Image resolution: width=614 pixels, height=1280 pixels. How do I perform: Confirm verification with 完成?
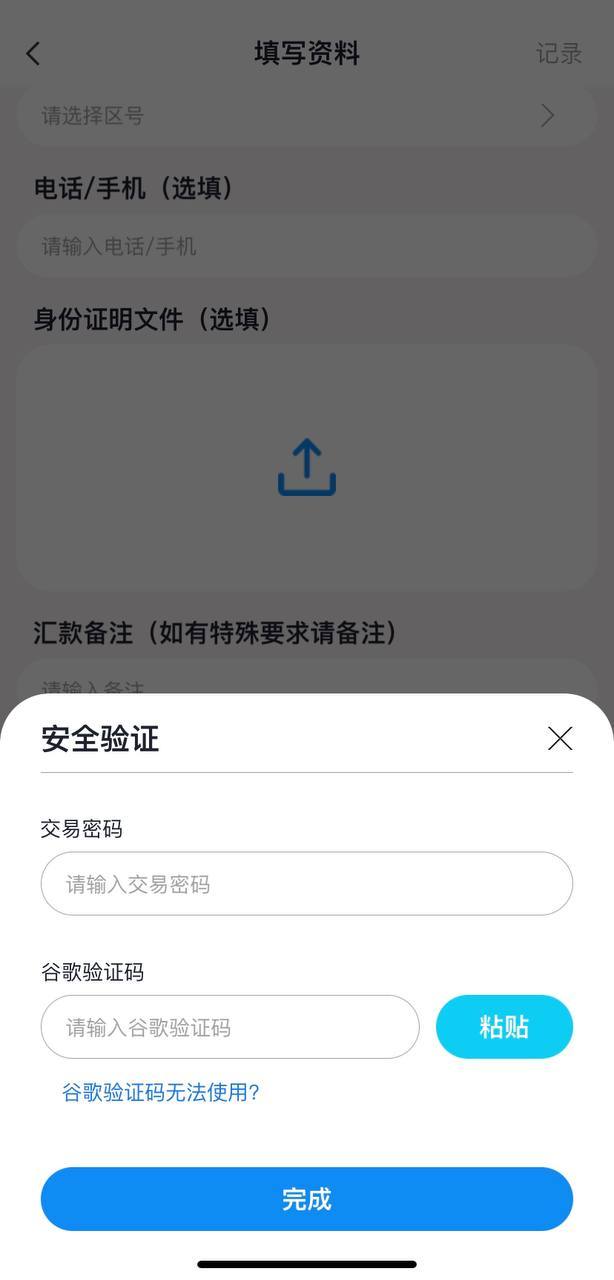point(306,1199)
